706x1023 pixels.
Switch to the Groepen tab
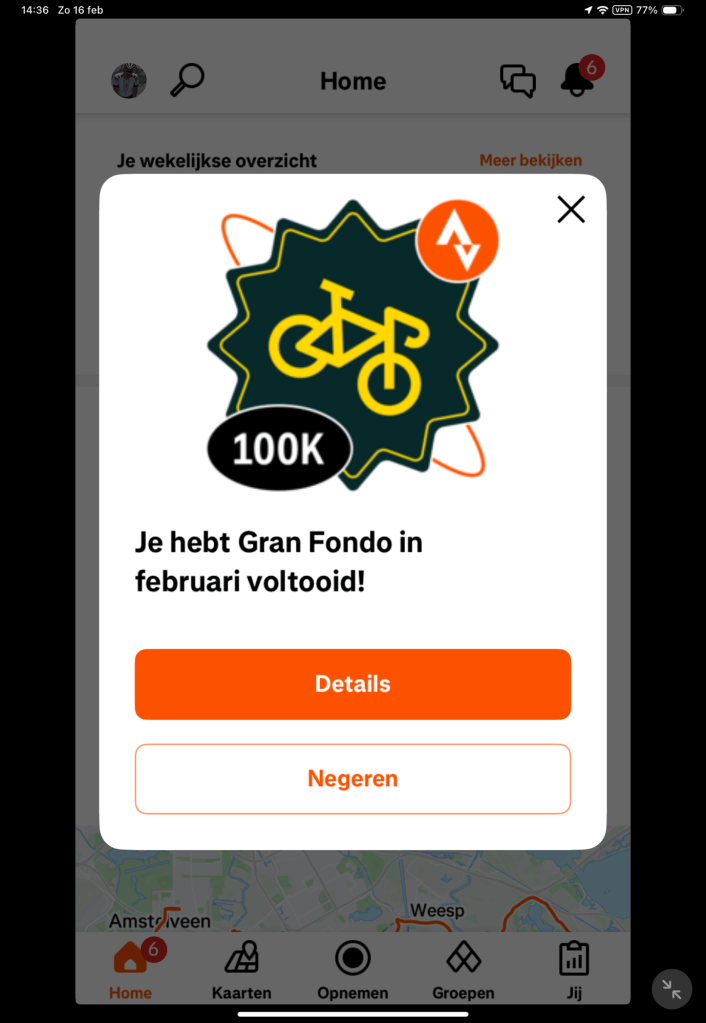pyautogui.click(x=463, y=970)
